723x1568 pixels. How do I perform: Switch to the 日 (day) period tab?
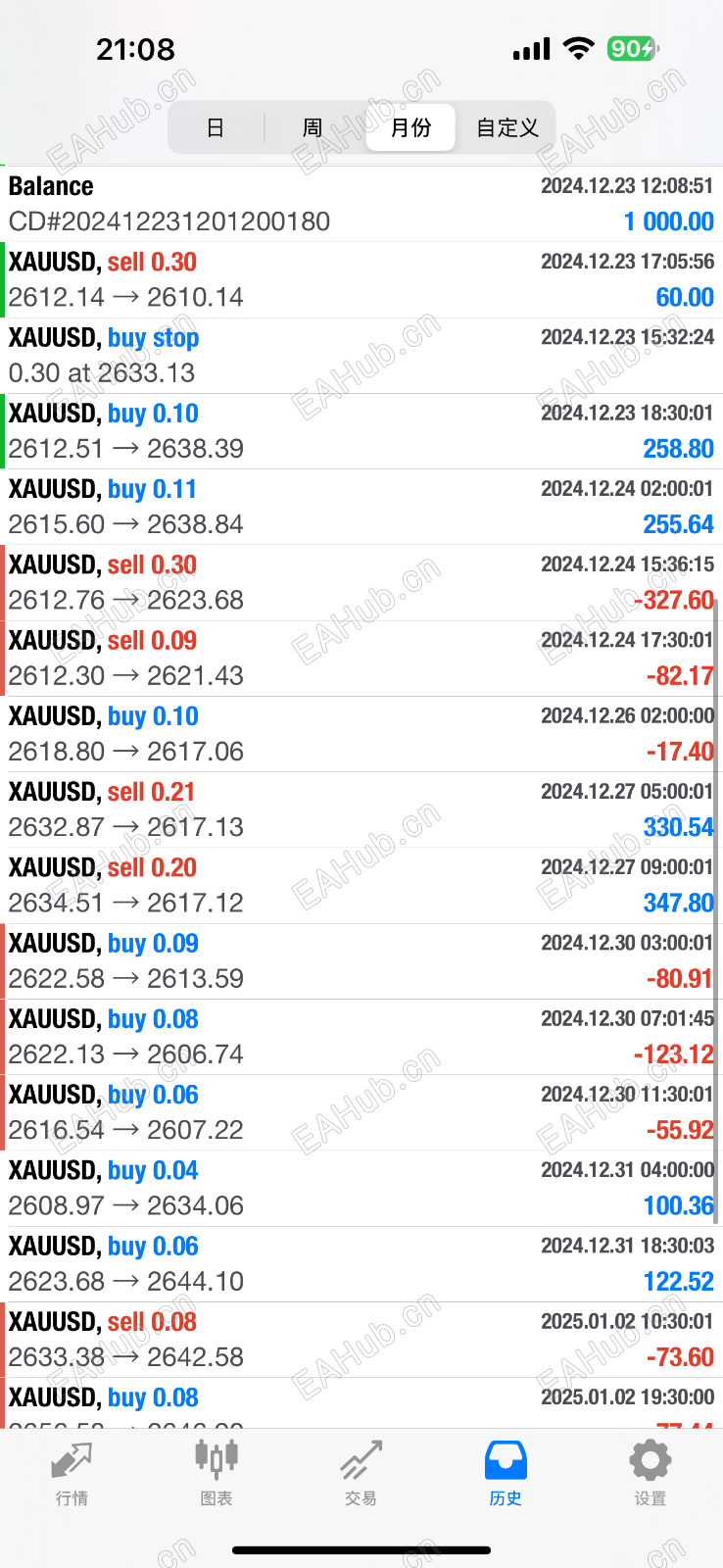point(216,127)
